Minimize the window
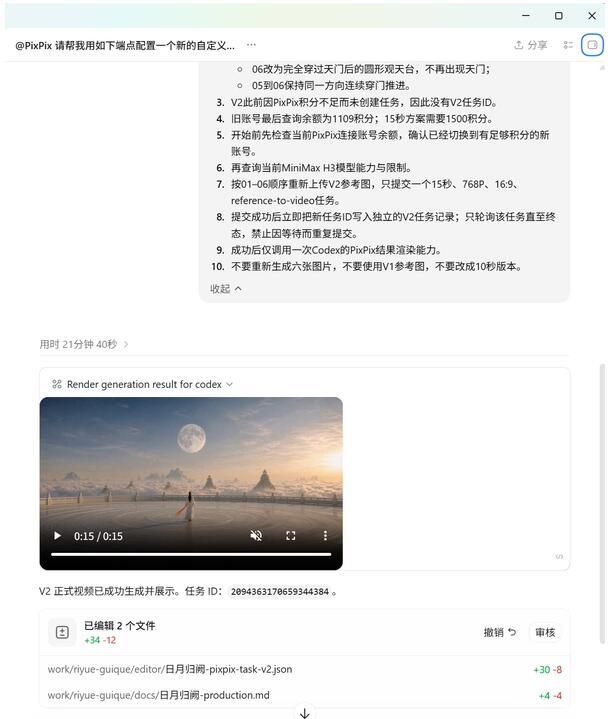This screenshot has width=616, height=719. coord(526,16)
